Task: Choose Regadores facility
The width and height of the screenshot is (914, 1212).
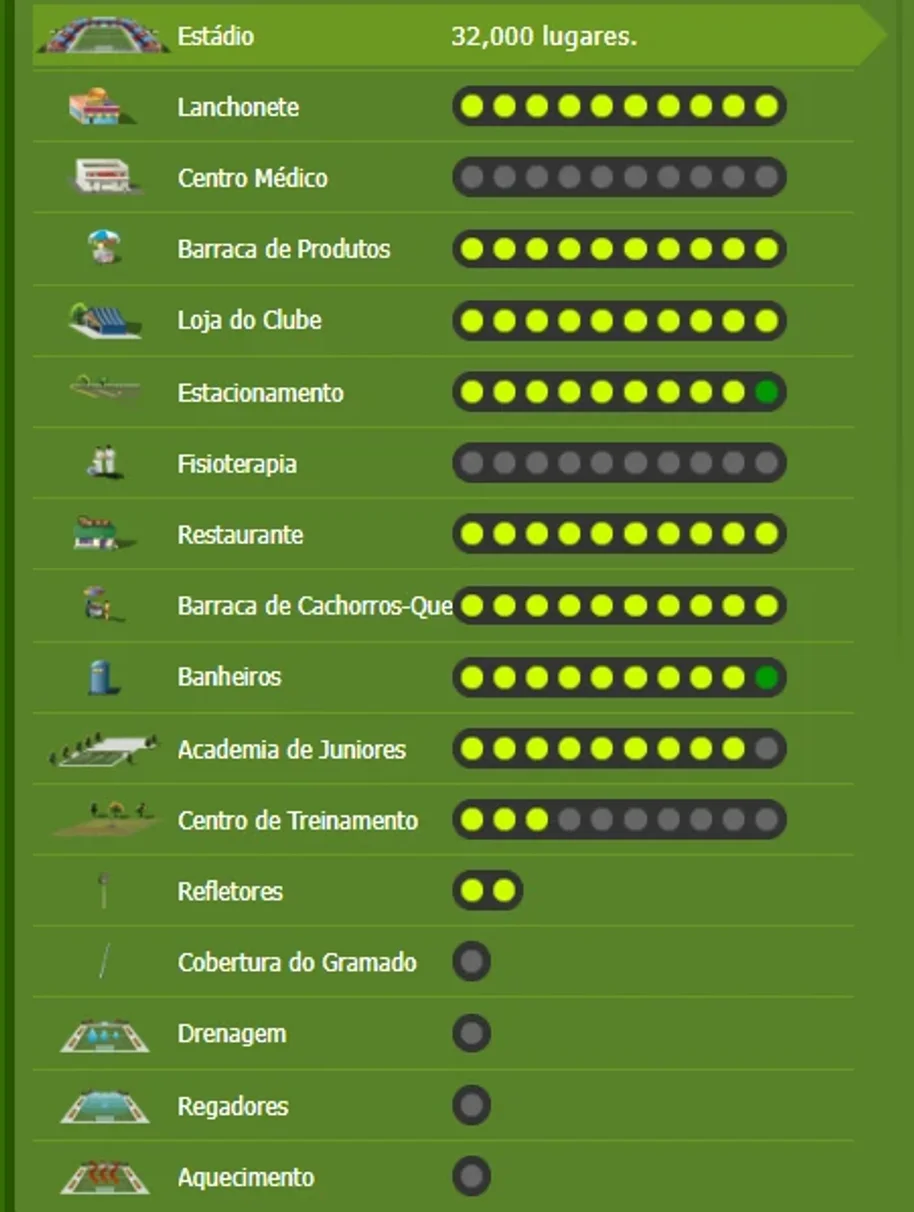Action: point(443,1105)
